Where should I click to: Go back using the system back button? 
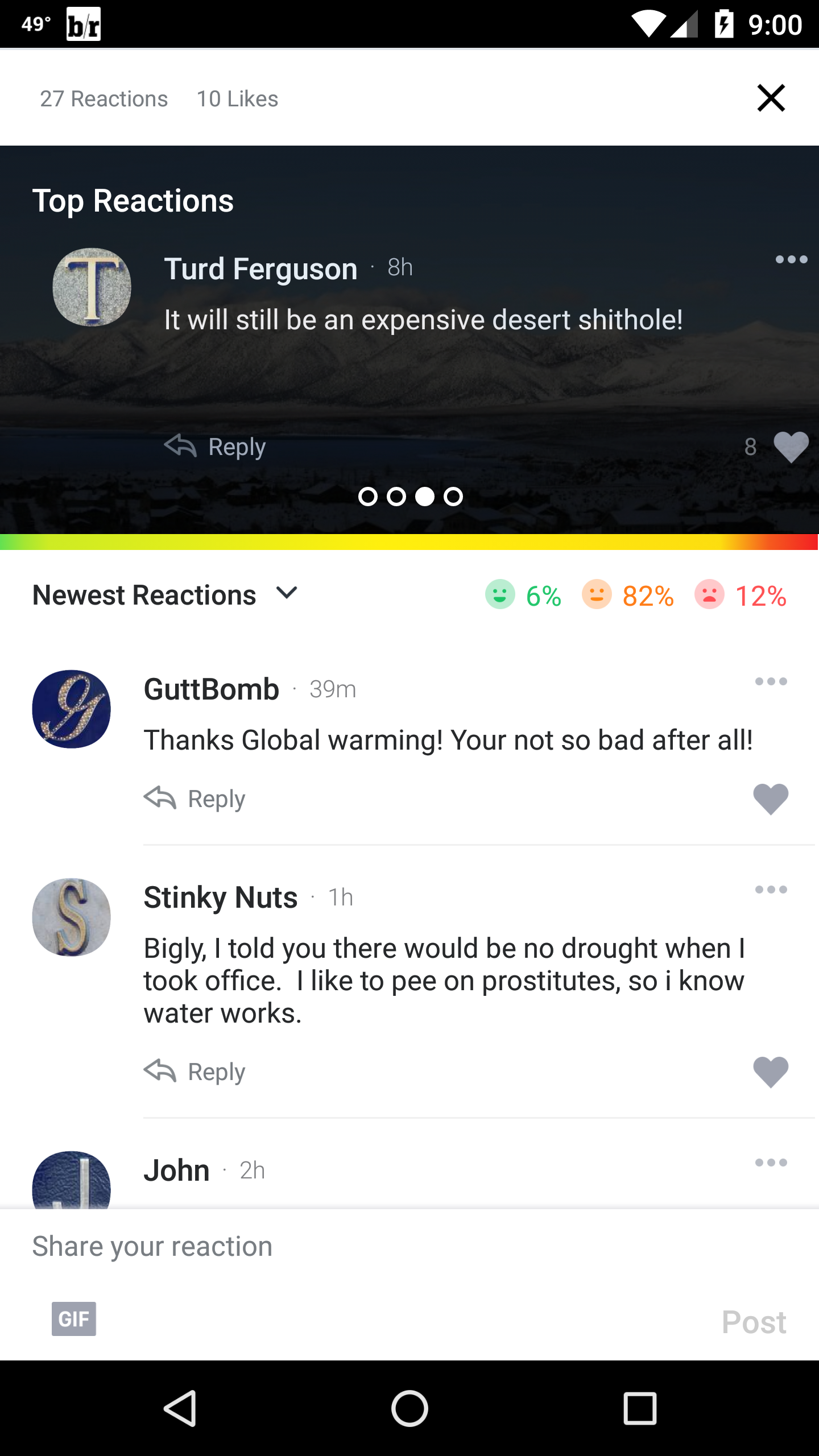pos(180,1408)
